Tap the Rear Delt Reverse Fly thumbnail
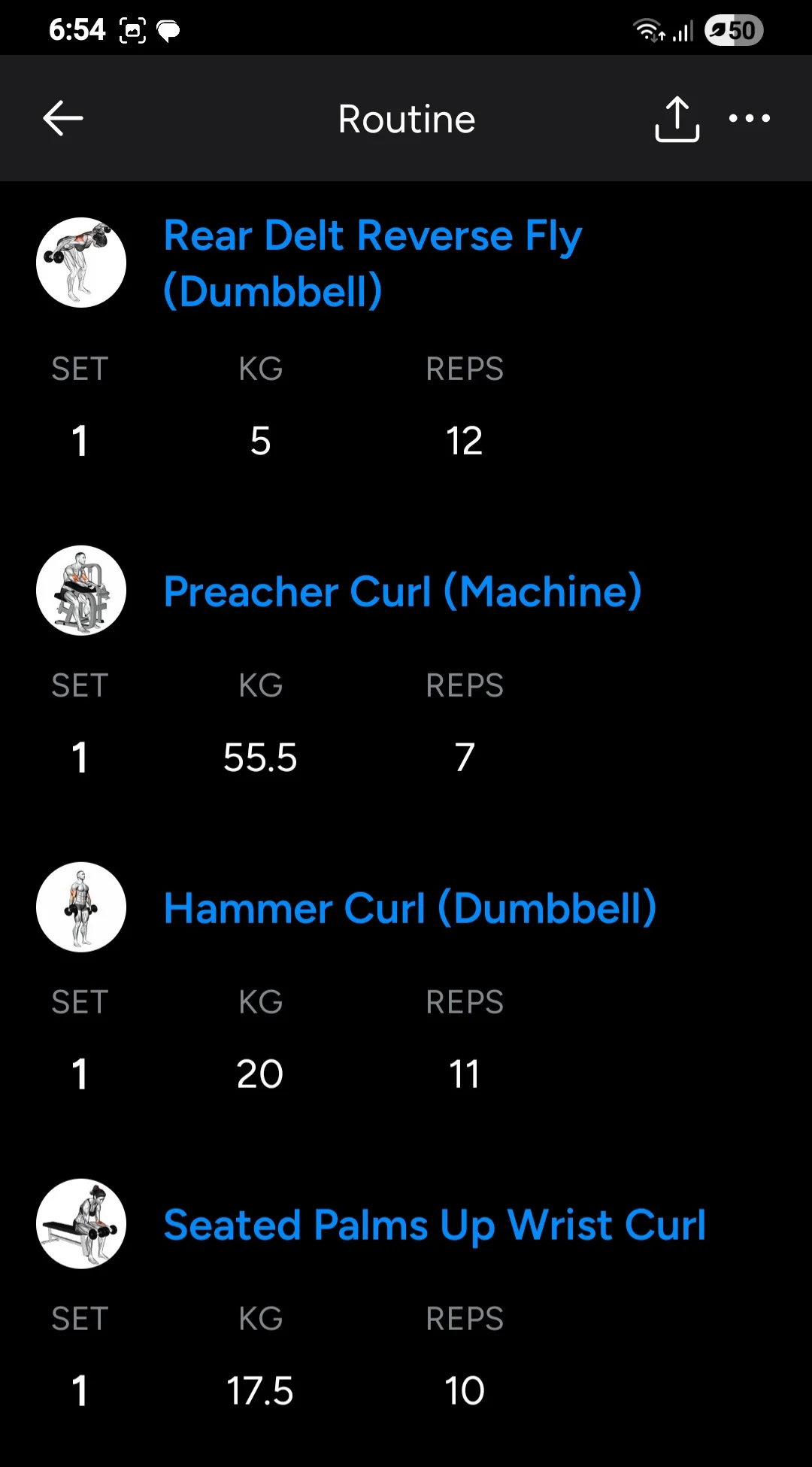Viewport: 812px width, 1467px height. click(81, 263)
